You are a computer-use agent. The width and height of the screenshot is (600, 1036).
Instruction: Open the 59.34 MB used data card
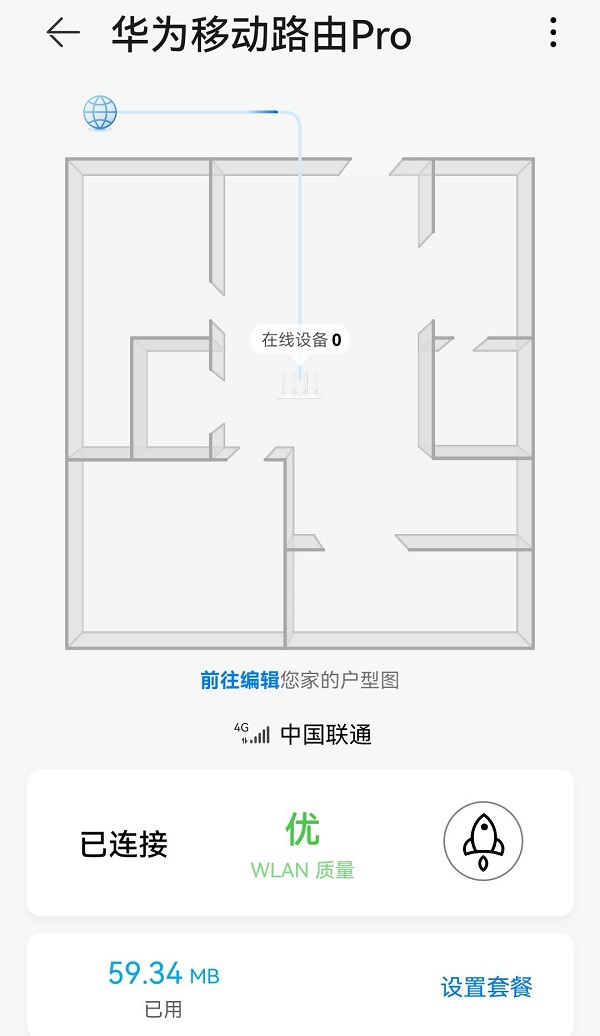pyautogui.click(x=163, y=984)
